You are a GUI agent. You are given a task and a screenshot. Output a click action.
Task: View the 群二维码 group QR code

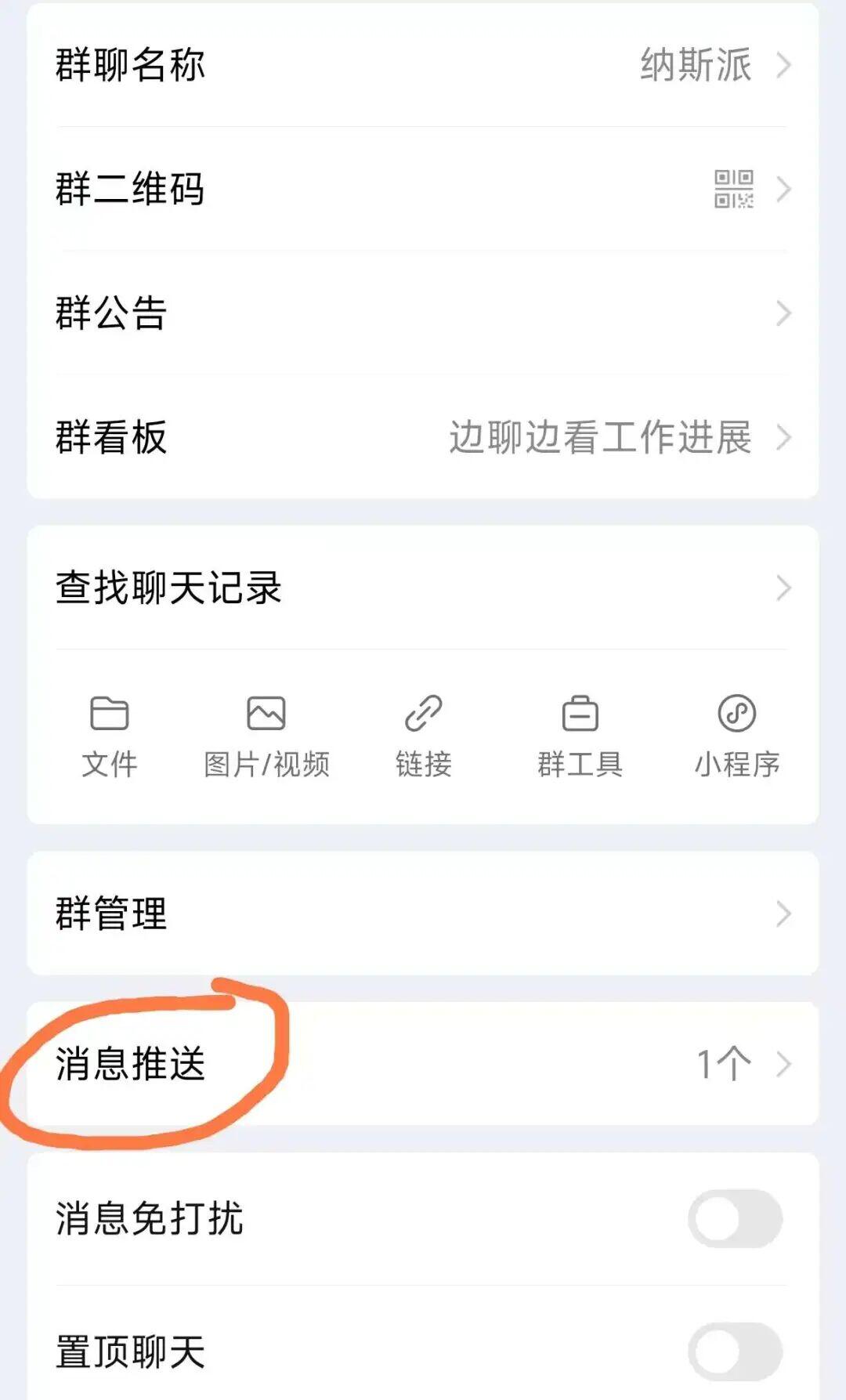coord(423,190)
